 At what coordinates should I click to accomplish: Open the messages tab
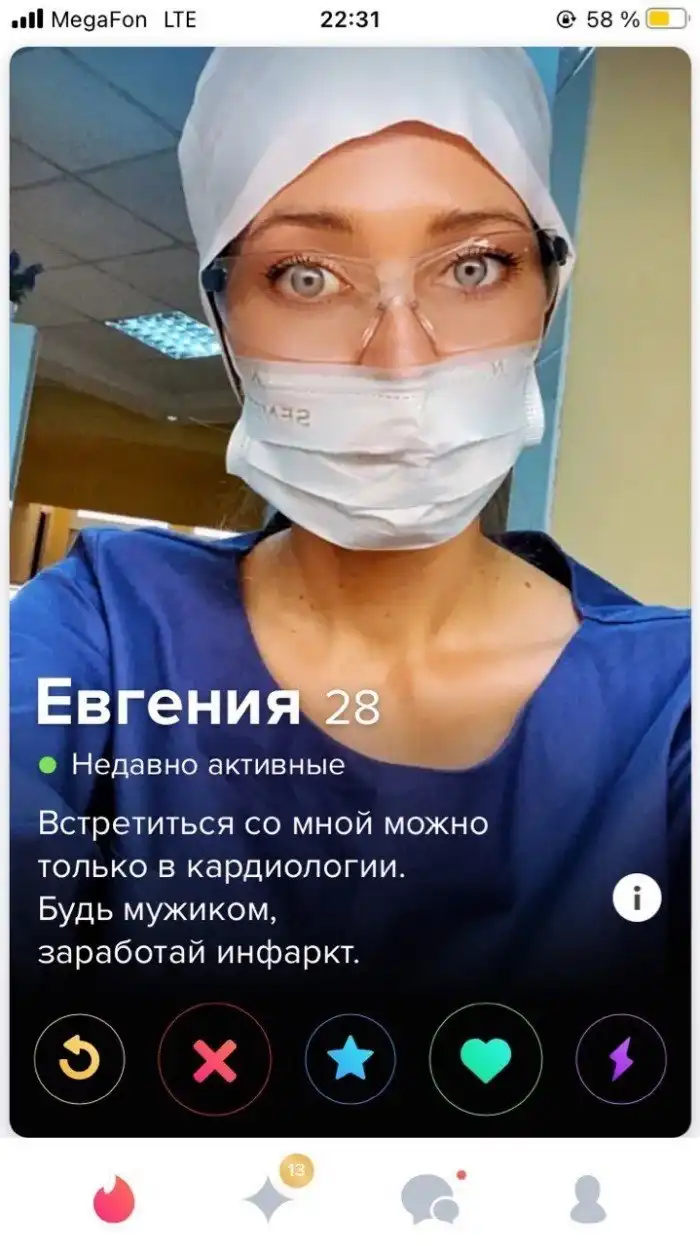(x=430, y=1197)
